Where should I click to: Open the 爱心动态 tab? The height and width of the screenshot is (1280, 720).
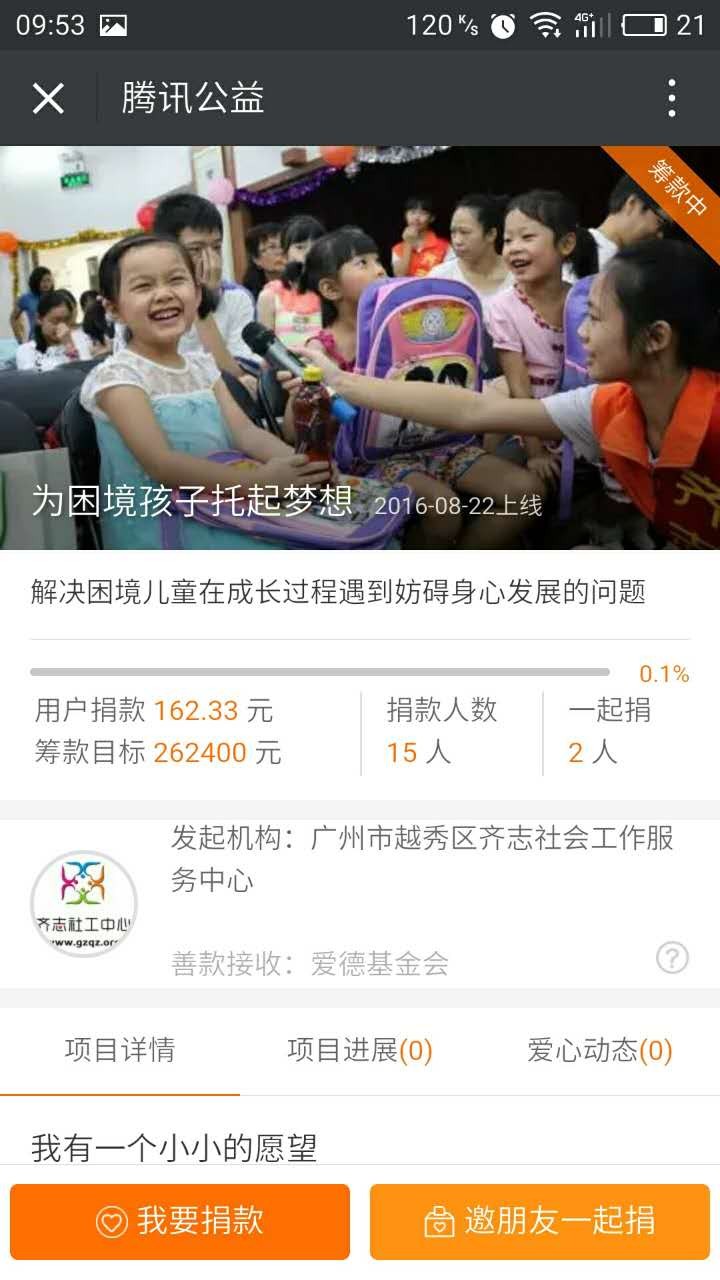coord(599,1050)
